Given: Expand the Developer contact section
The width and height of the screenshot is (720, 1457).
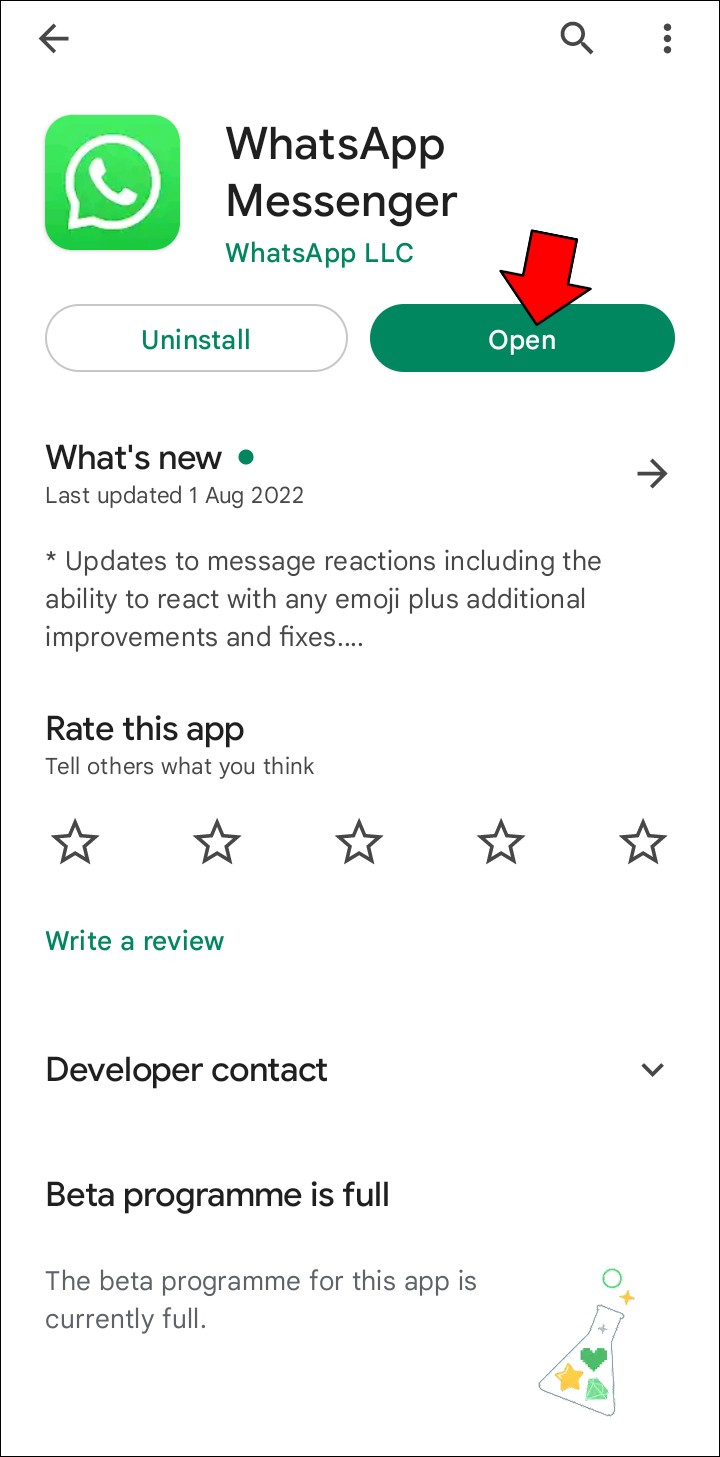Looking at the screenshot, I should click(652, 1070).
